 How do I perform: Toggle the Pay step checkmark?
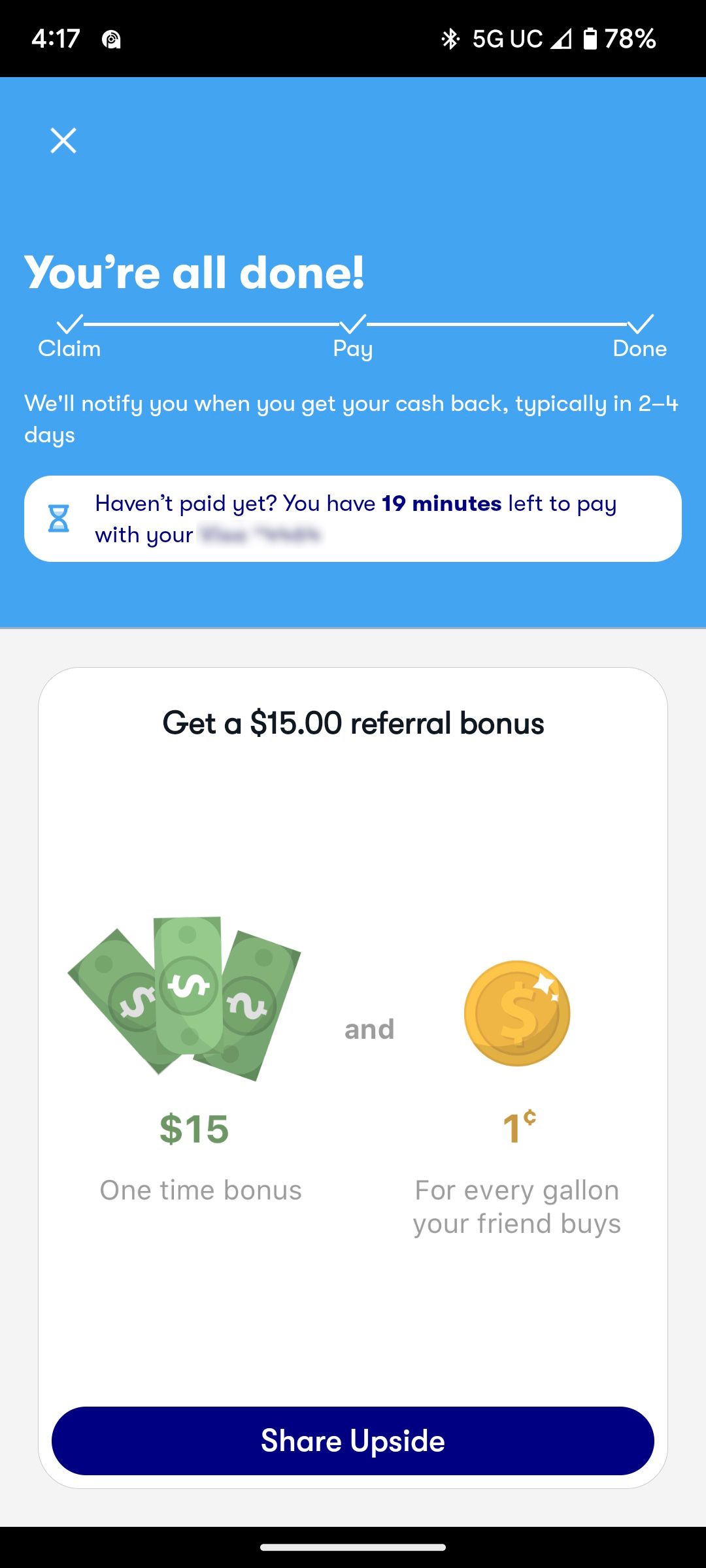[352, 323]
